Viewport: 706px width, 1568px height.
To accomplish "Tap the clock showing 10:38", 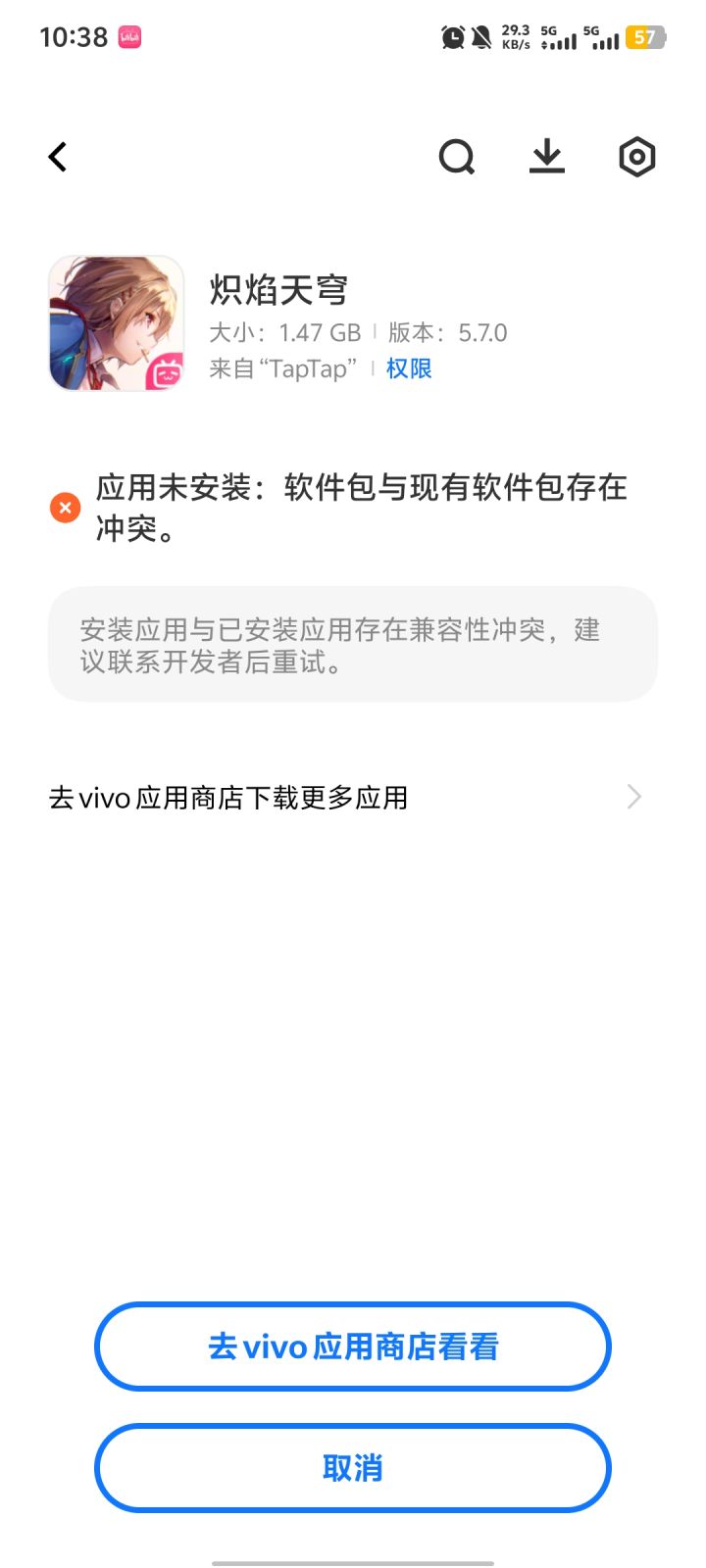I will coord(74,36).
